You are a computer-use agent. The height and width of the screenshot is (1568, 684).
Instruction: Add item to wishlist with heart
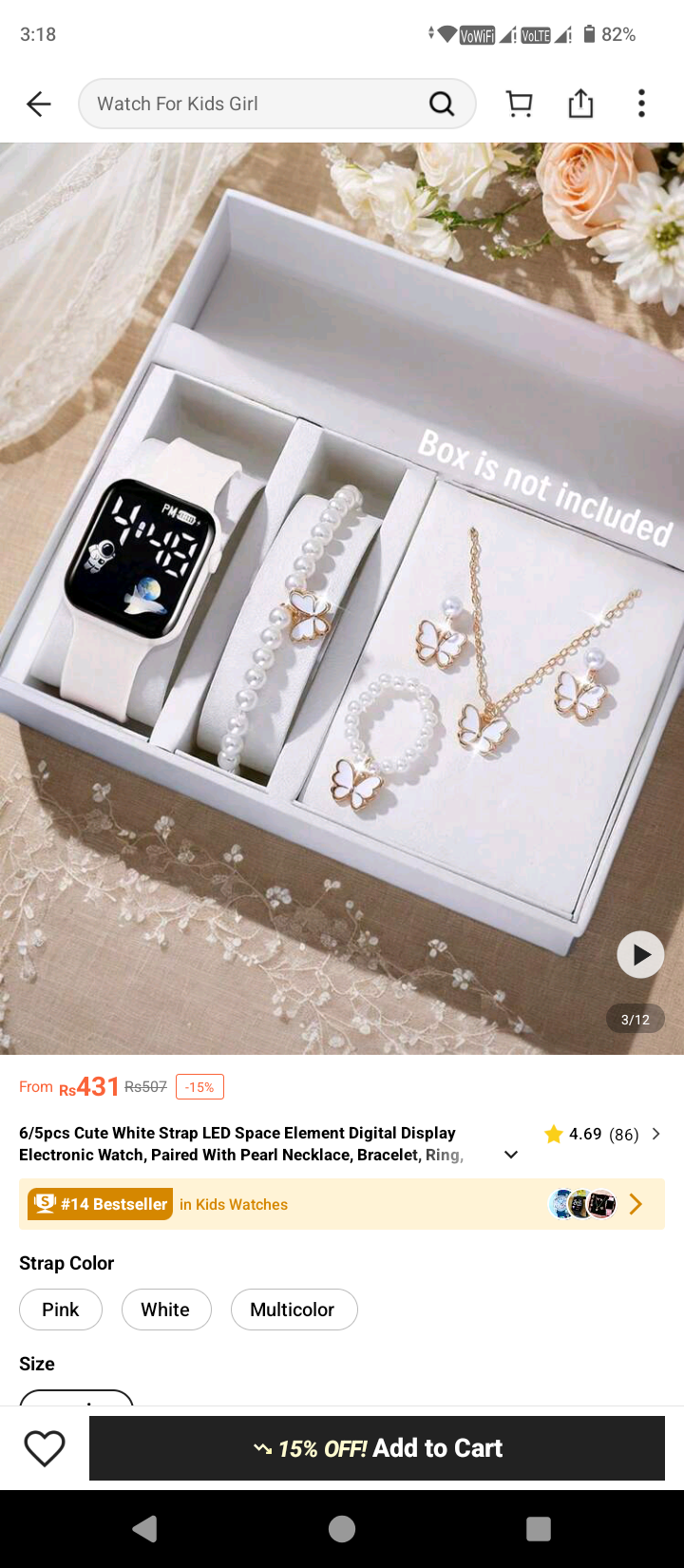click(45, 1448)
